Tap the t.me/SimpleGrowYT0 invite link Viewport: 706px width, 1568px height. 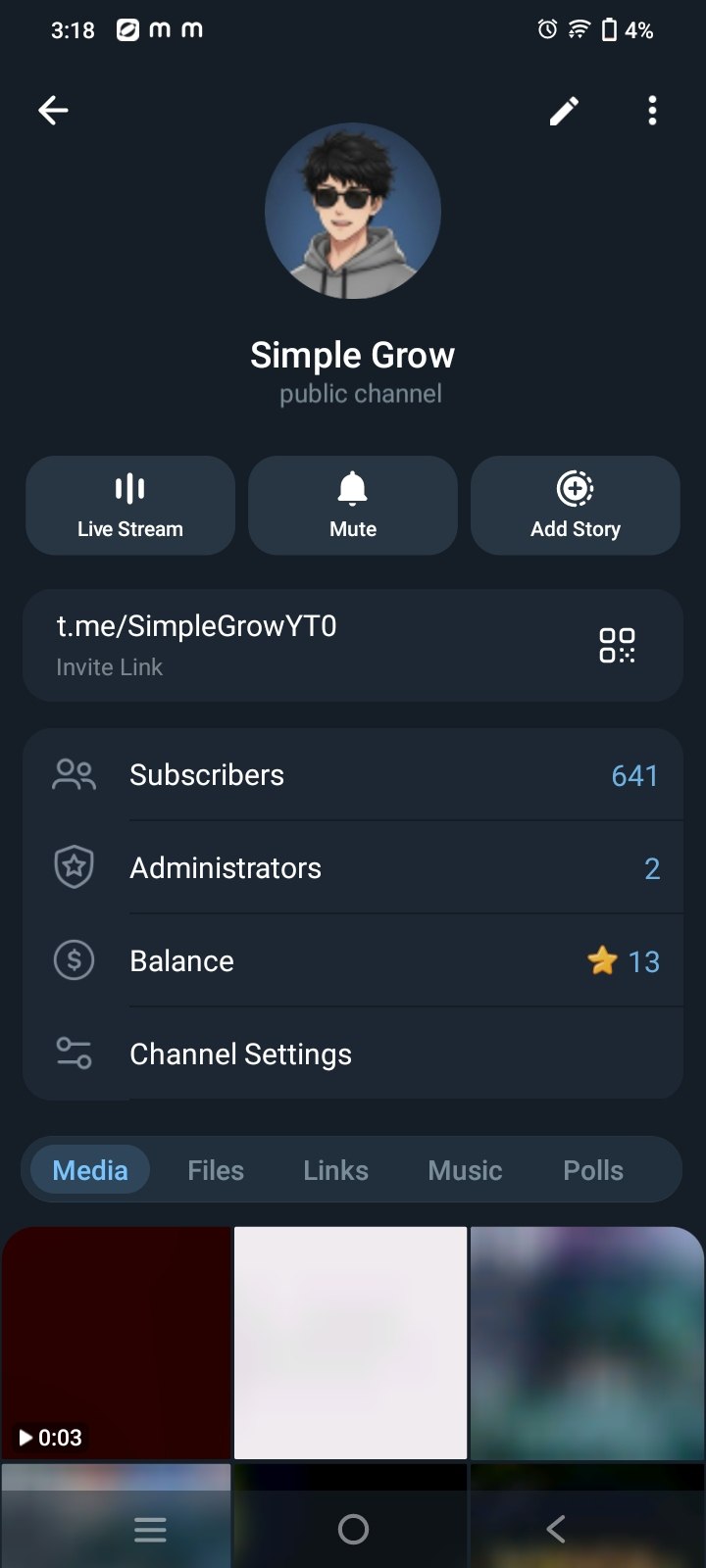point(196,626)
